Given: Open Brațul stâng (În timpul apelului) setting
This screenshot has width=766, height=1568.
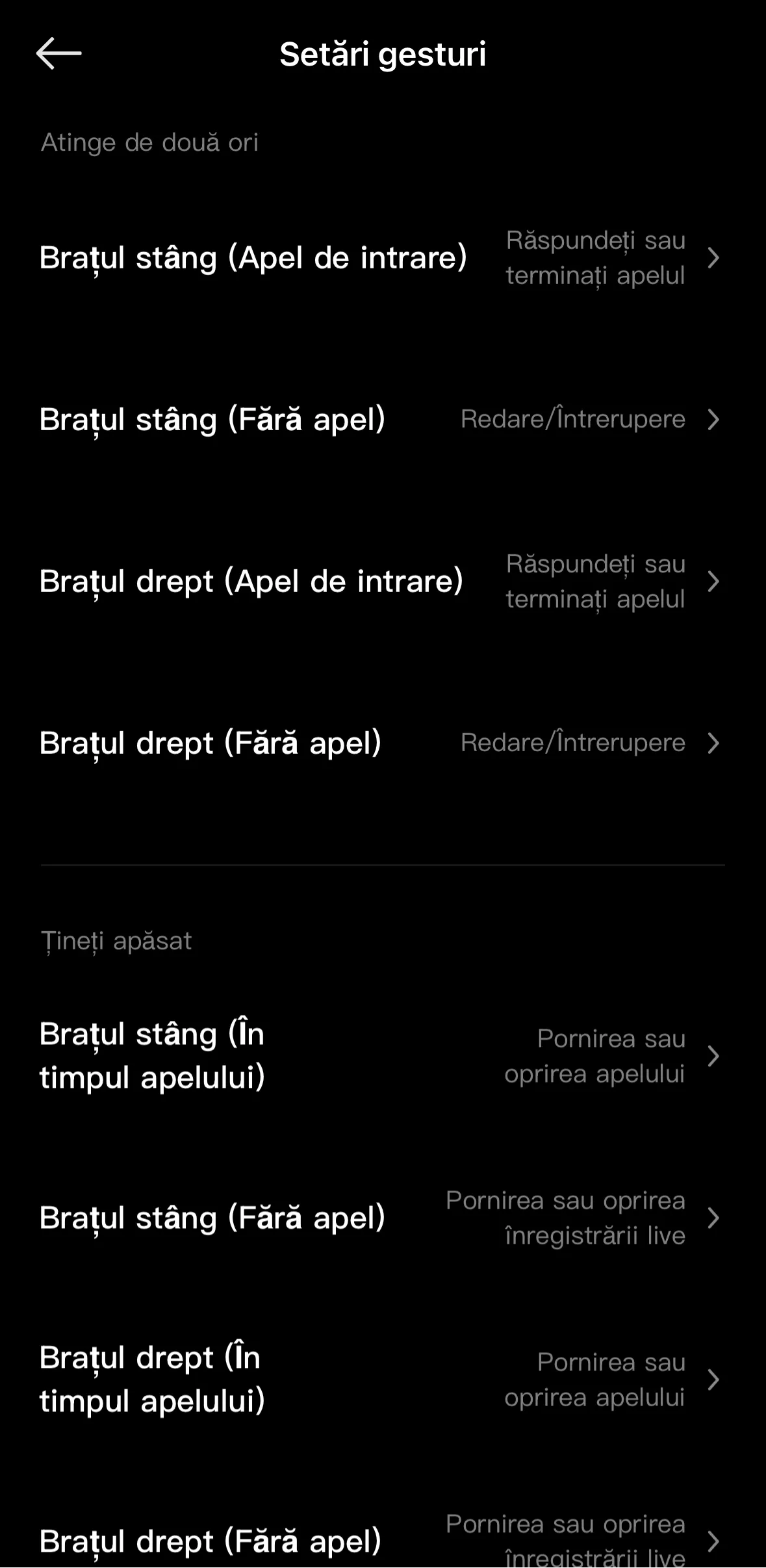Looking at the screenshot, I should pyautogui.click(x=383, y=1056).
